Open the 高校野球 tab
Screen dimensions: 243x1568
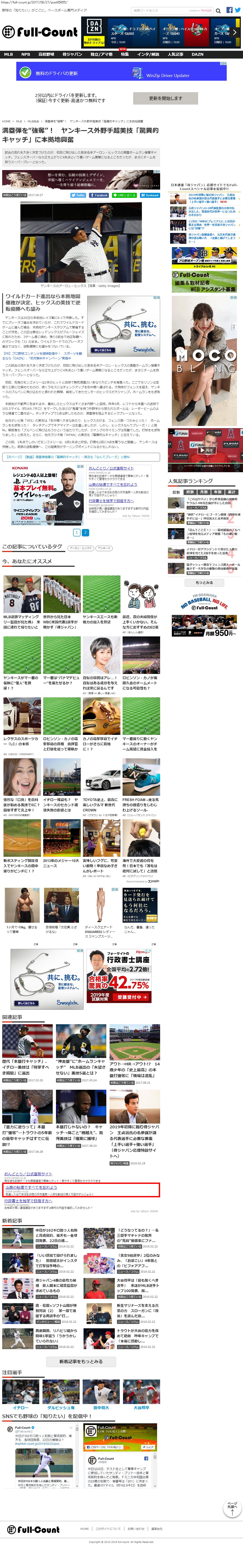point(46,54)
